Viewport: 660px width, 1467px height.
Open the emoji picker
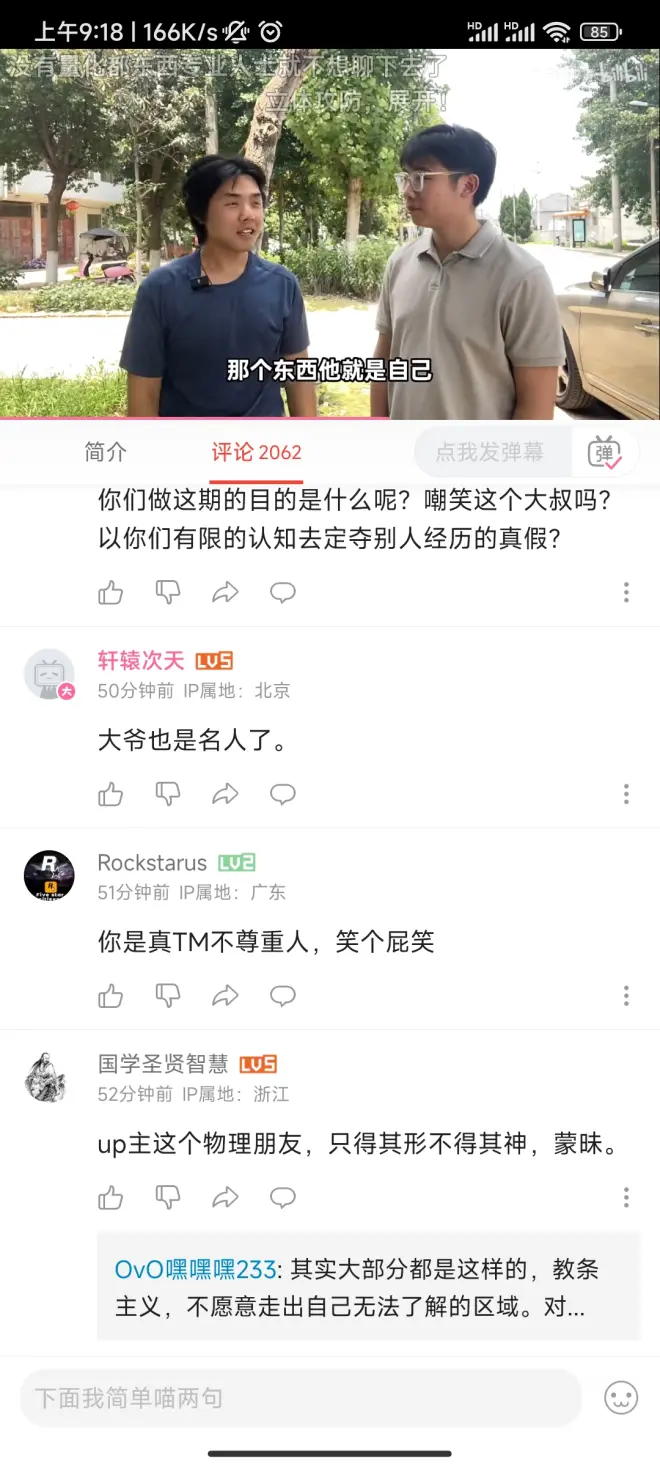[621, 1397]
